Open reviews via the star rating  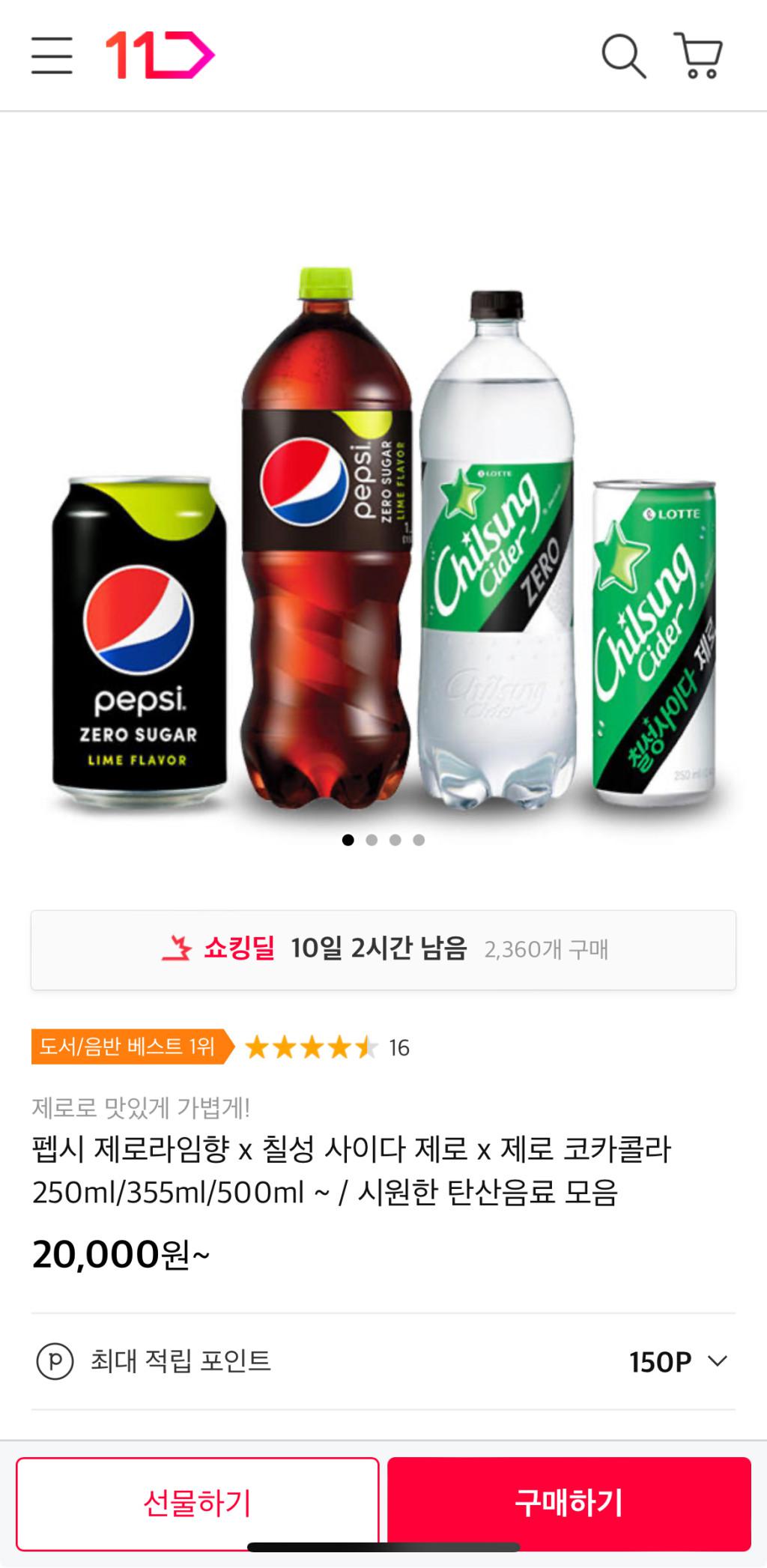coord(326,1047)
